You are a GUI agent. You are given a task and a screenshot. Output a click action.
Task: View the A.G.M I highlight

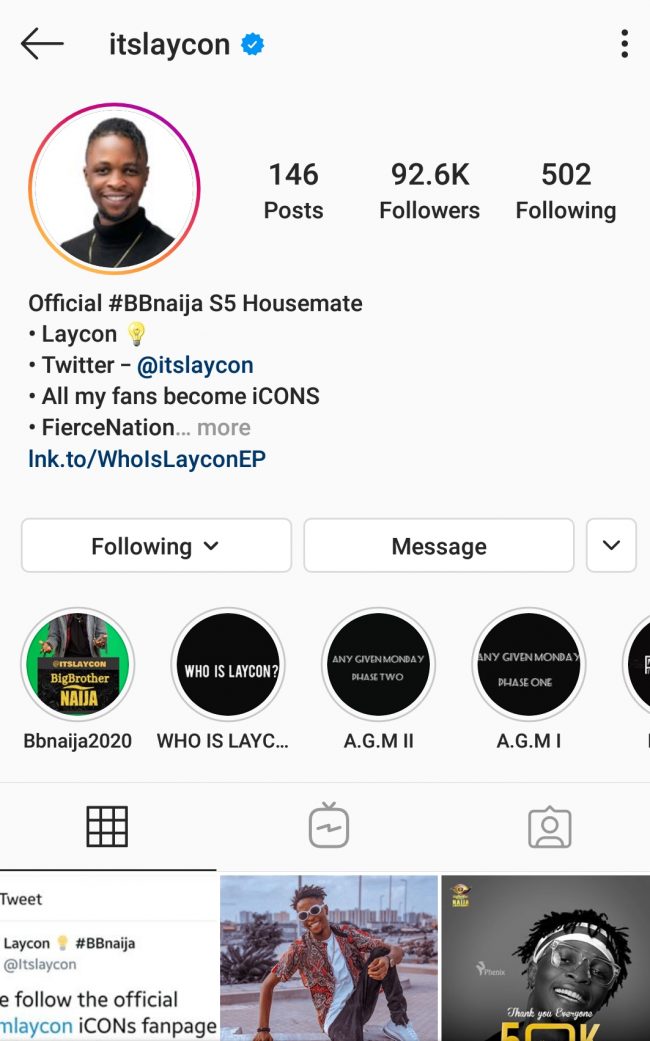[528, 665]
